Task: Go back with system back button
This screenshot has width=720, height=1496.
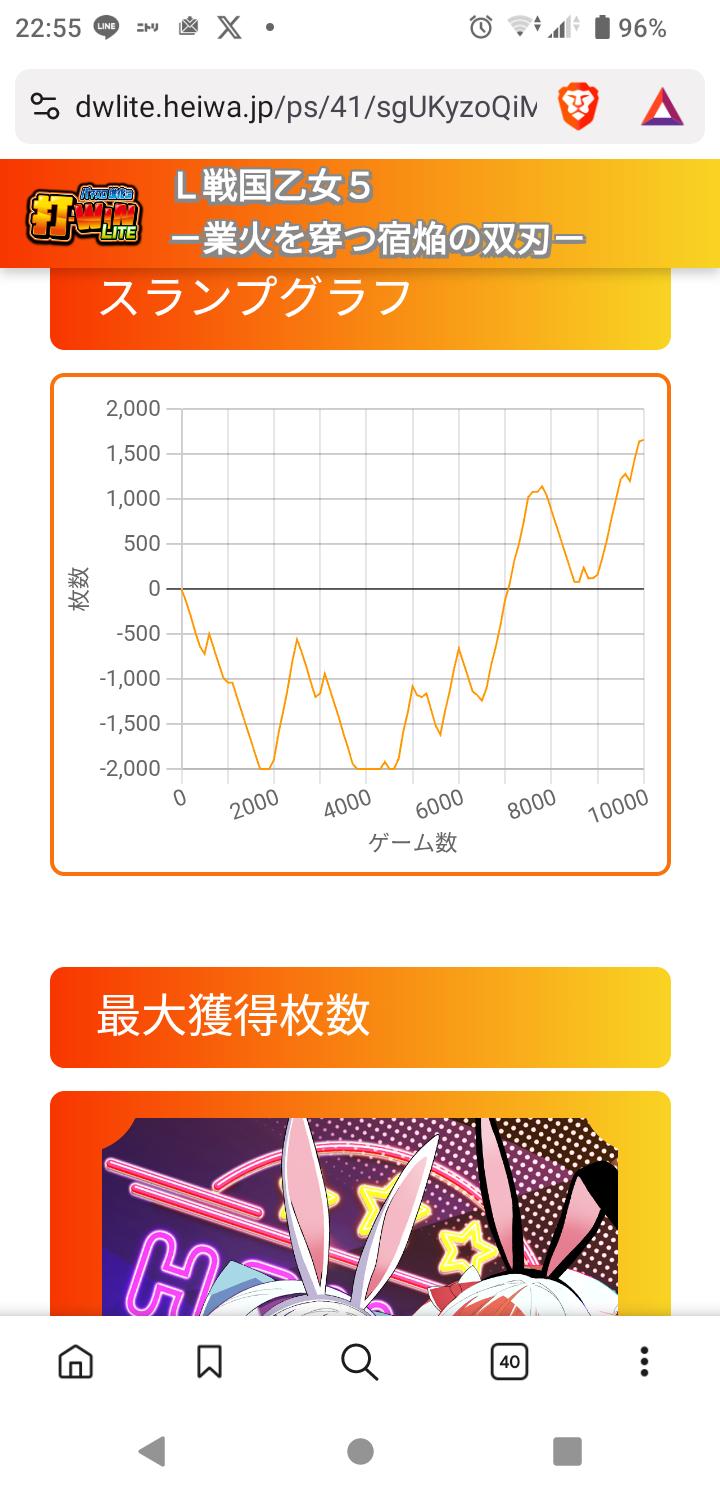Action: coord(152,1450)
